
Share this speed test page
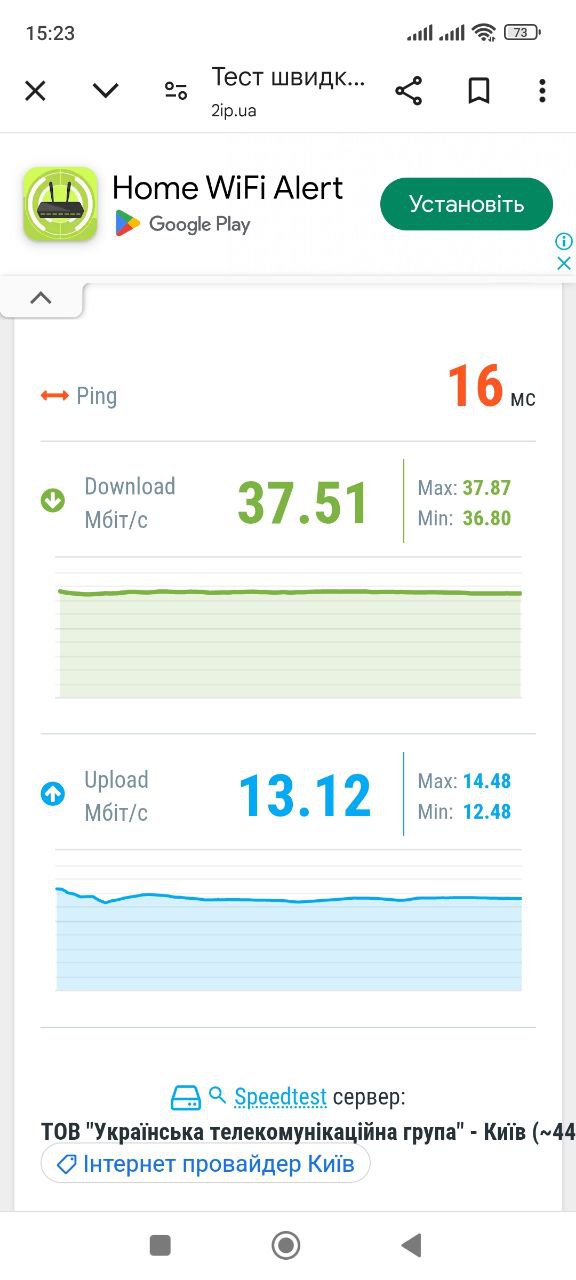point(408,91)
